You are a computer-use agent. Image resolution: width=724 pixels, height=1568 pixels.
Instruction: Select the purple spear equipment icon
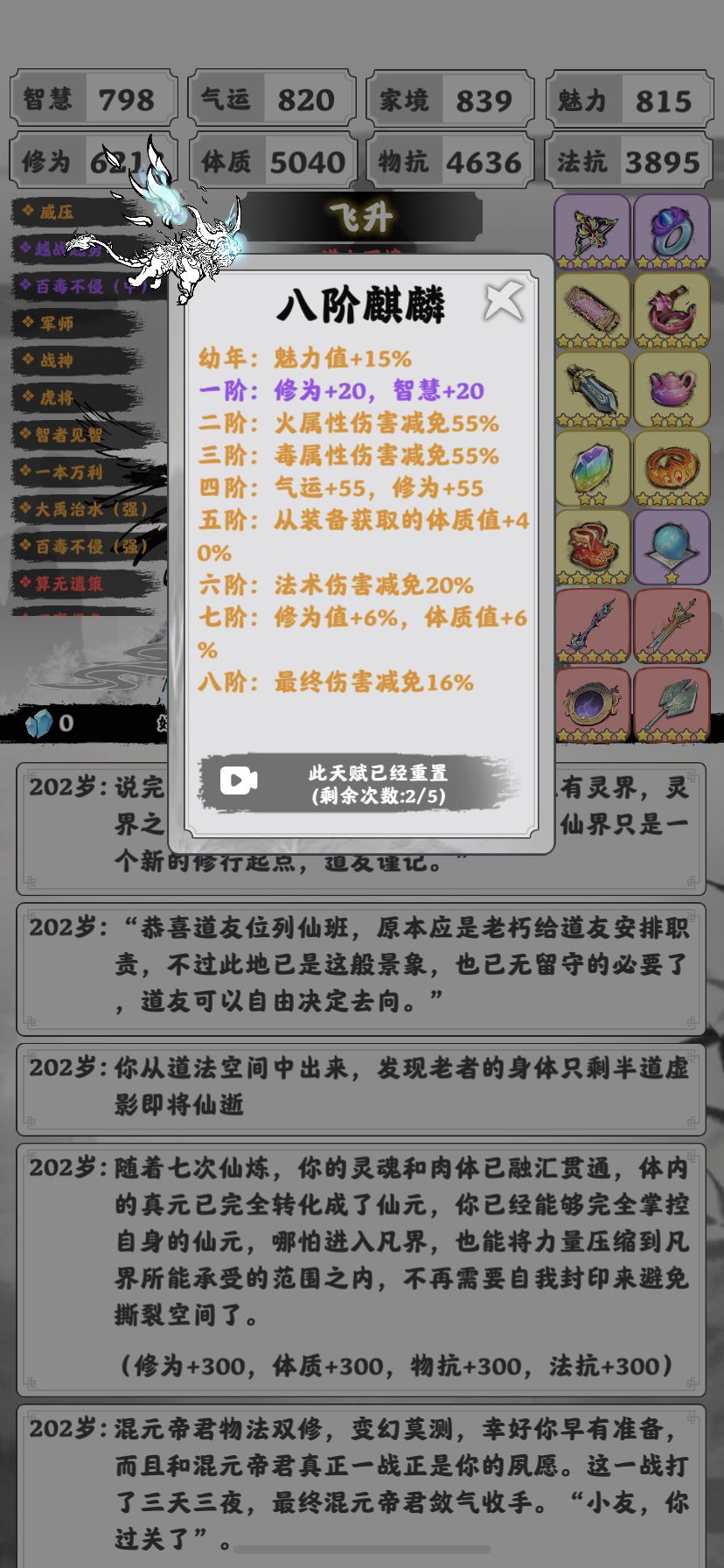click(x=592, y=625)
